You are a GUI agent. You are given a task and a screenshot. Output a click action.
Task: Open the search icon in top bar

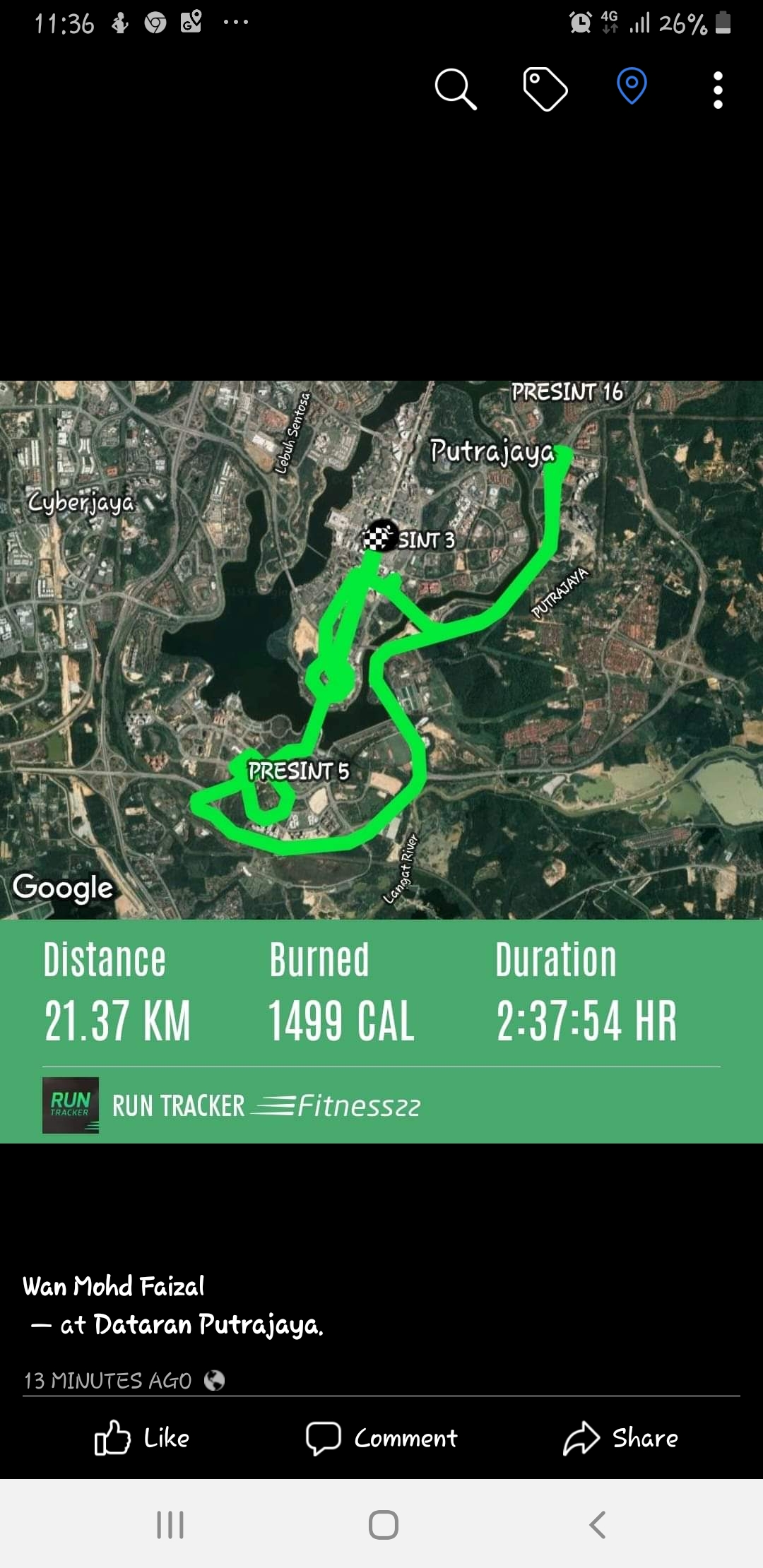[x=456, y=89]
